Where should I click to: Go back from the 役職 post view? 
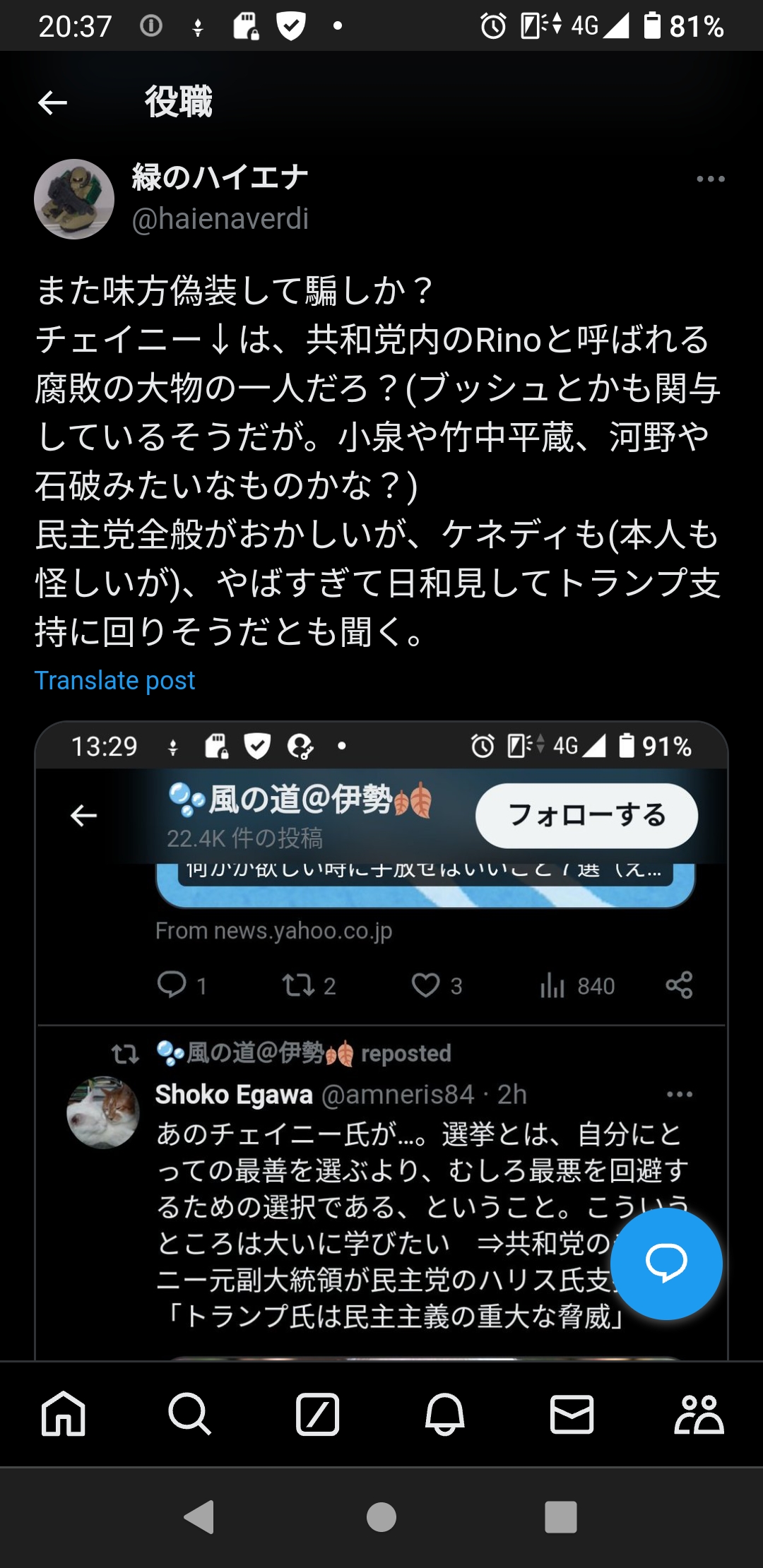(52, 102)
